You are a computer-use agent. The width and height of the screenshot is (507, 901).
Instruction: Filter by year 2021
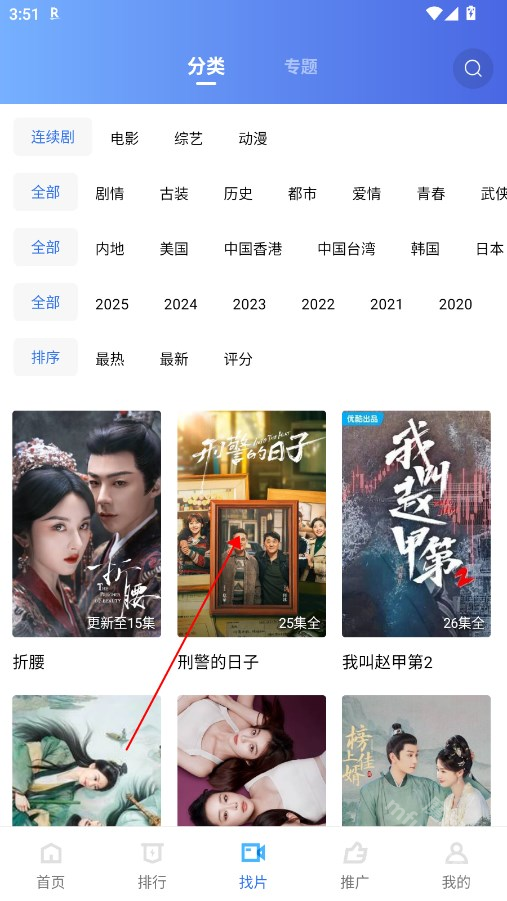[x=386, y=304]
